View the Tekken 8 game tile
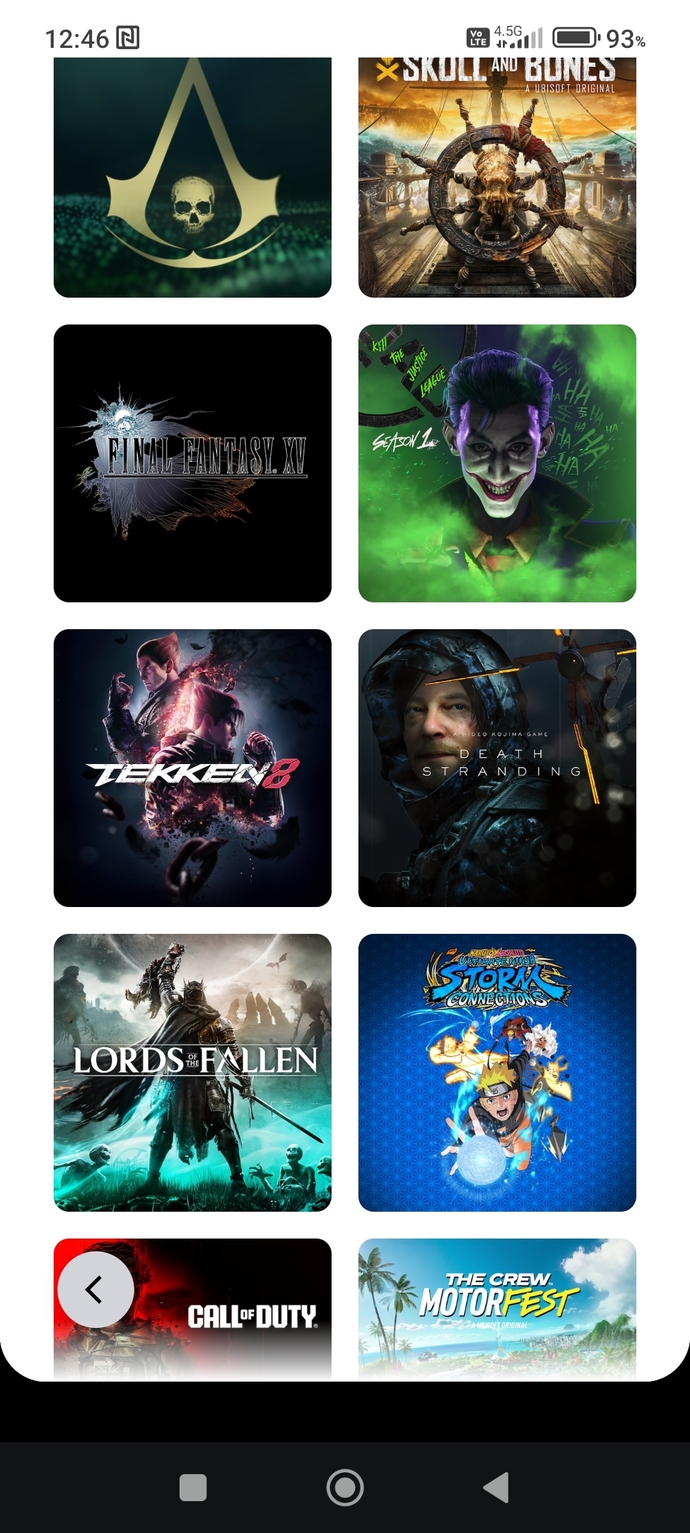This screenshot has height=1533, width=690. (192, 768)
